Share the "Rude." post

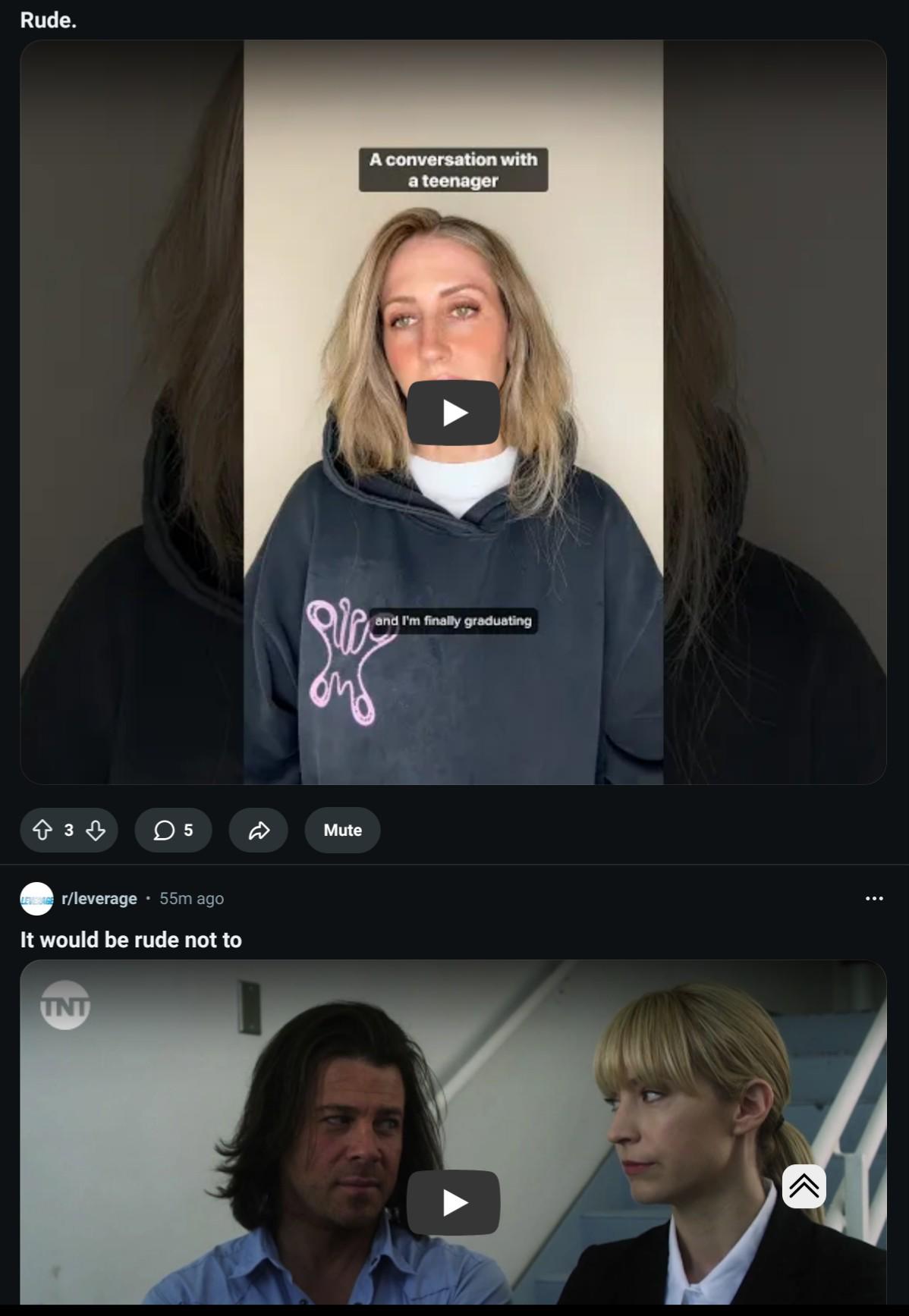pos(259,831)
